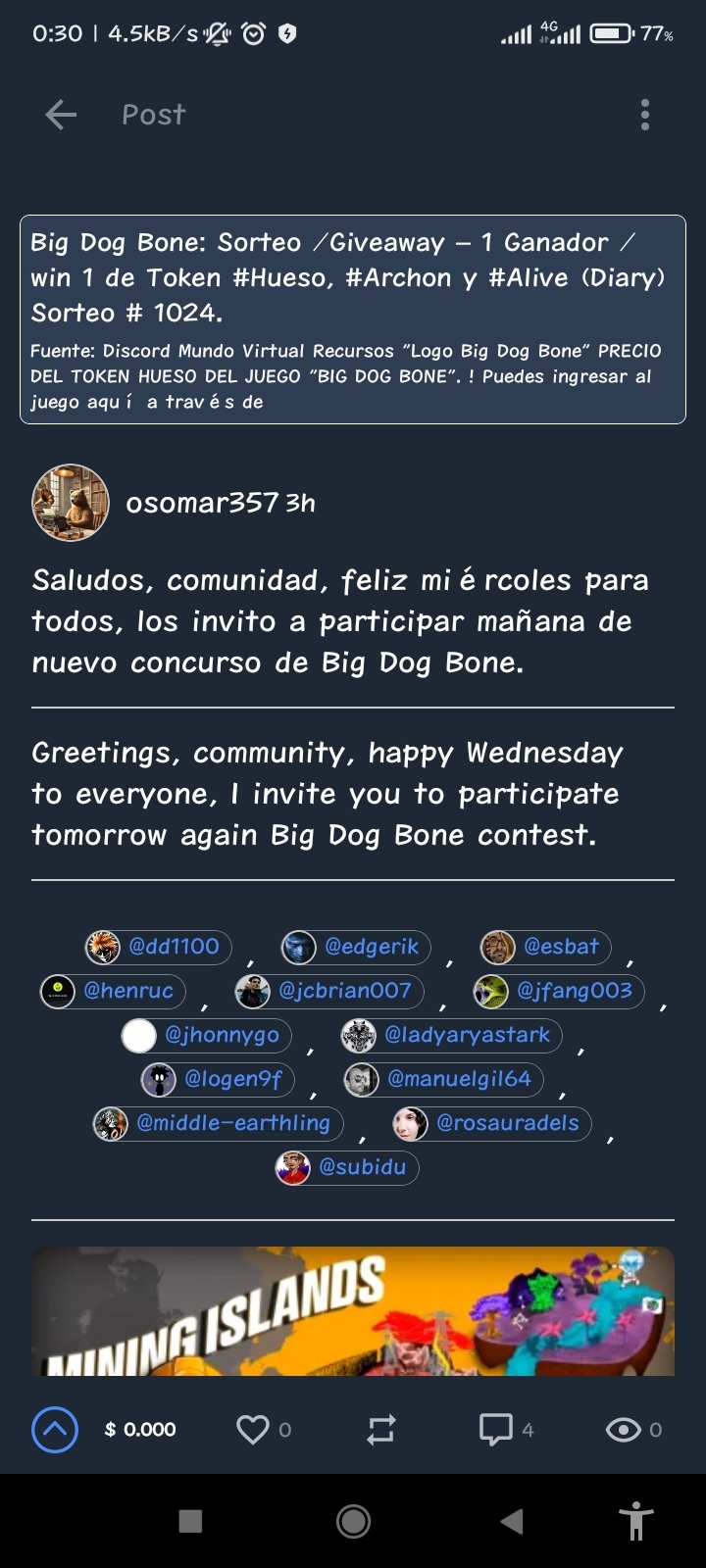Go back using the arrow beside Post
706x1568 pixels.
point(61,115)
